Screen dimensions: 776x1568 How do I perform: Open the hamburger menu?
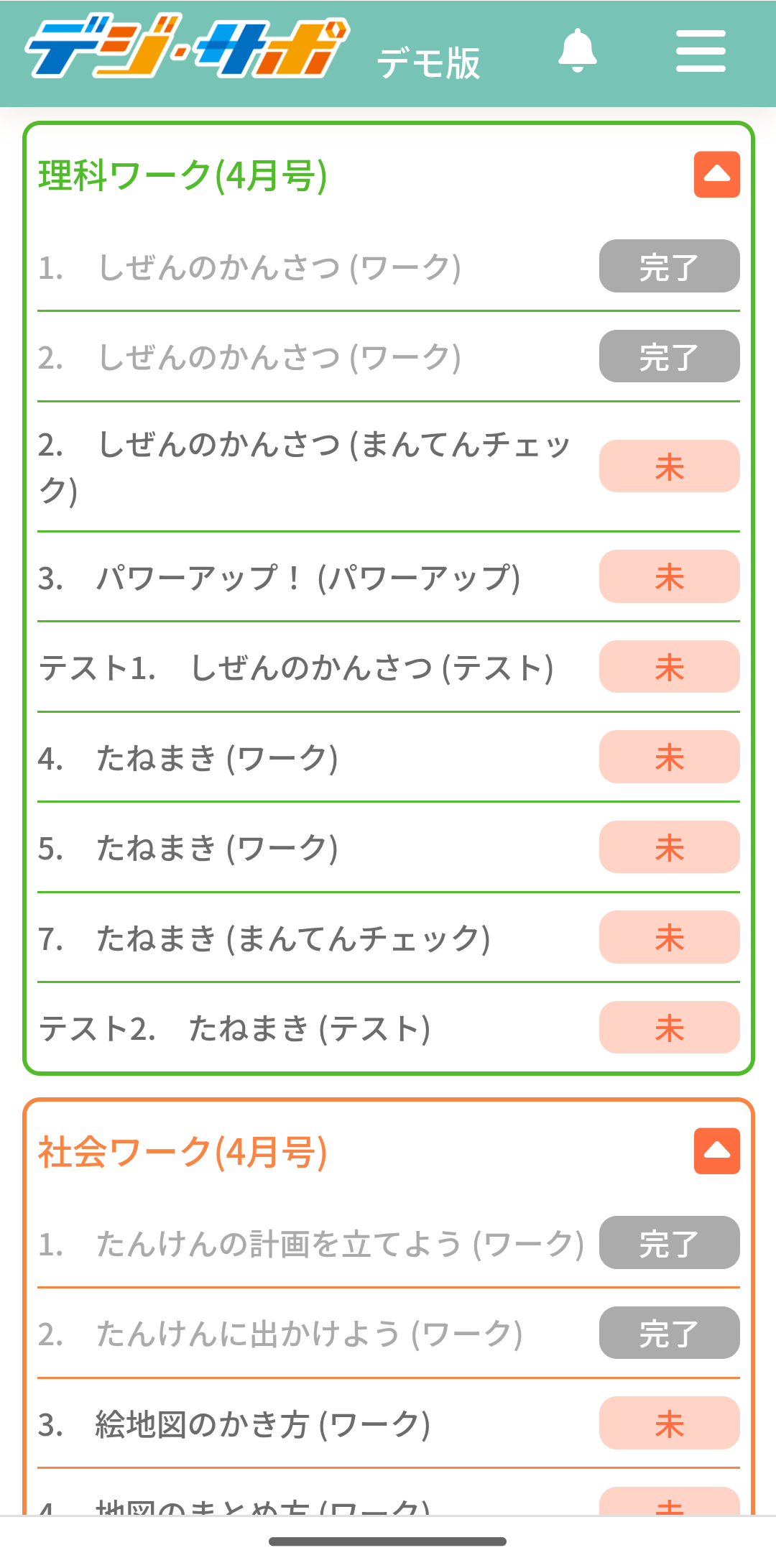(x=701, y=51)
